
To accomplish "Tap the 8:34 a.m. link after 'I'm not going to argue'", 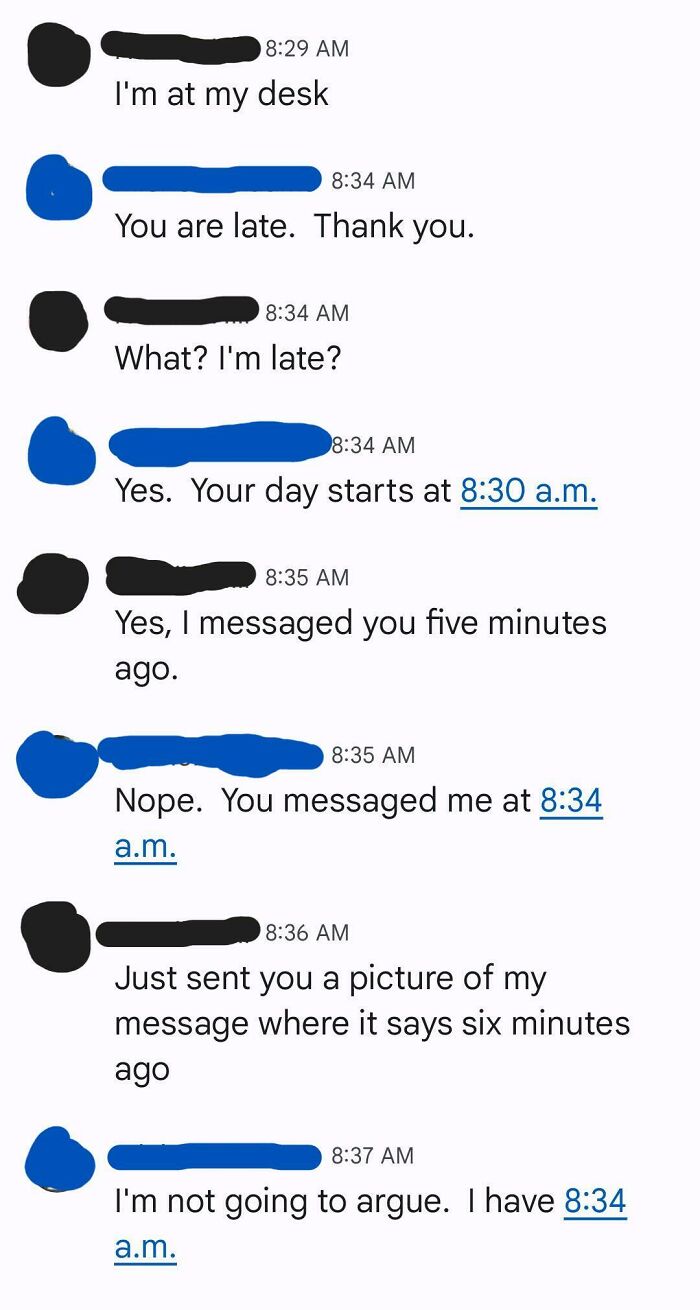I will (x=595, y=1201).
